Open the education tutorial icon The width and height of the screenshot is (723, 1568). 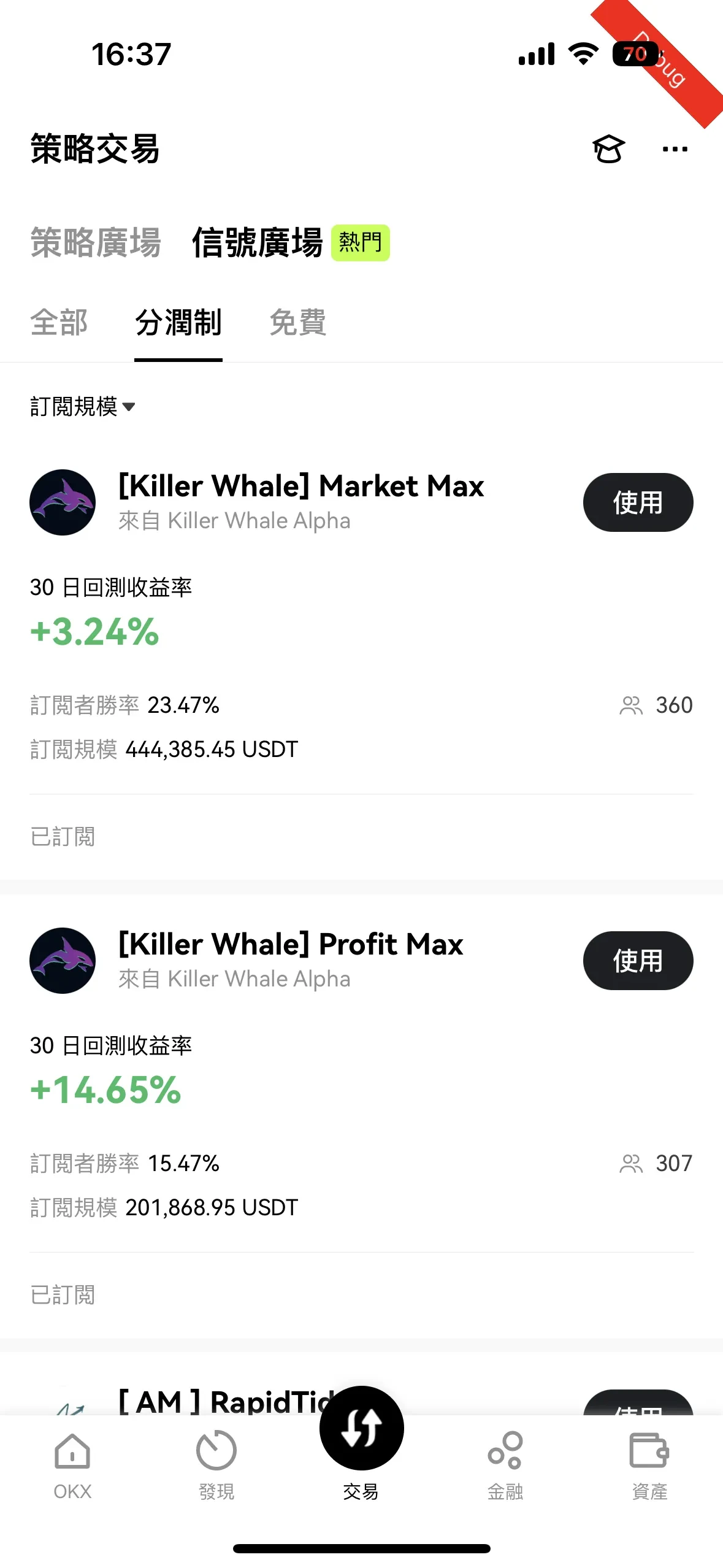609,149
